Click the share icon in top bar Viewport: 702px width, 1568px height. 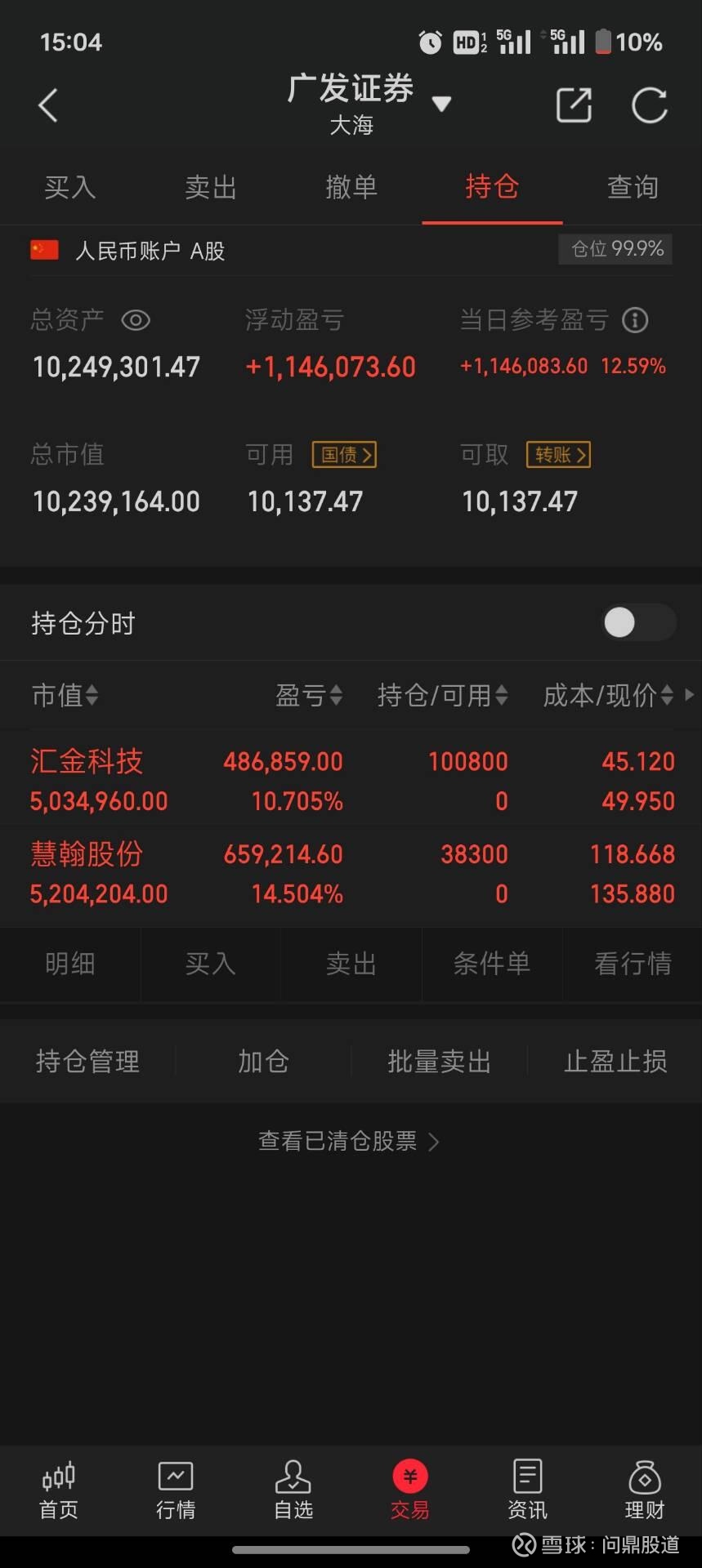coord(574,105)
